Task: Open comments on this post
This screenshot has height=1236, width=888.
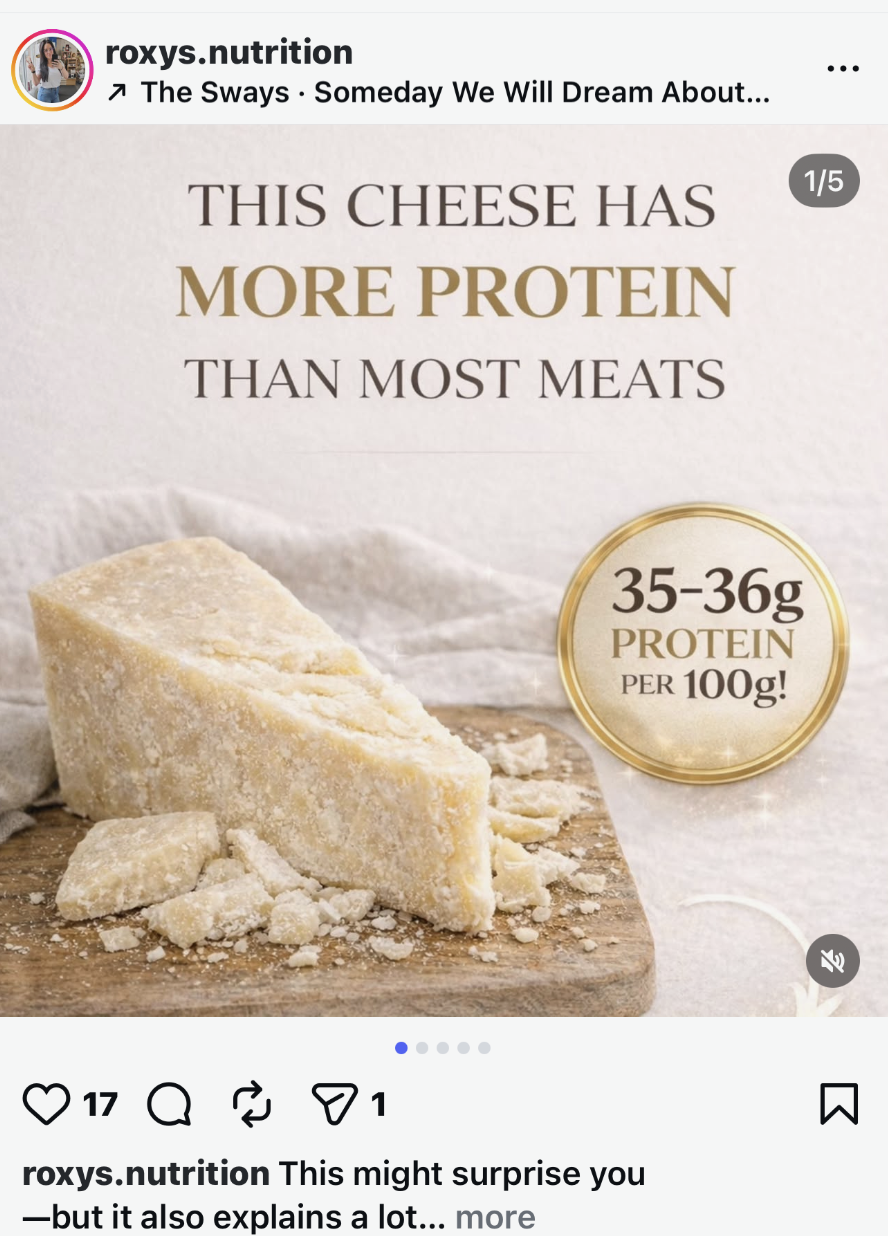Action: [169, 1104]
